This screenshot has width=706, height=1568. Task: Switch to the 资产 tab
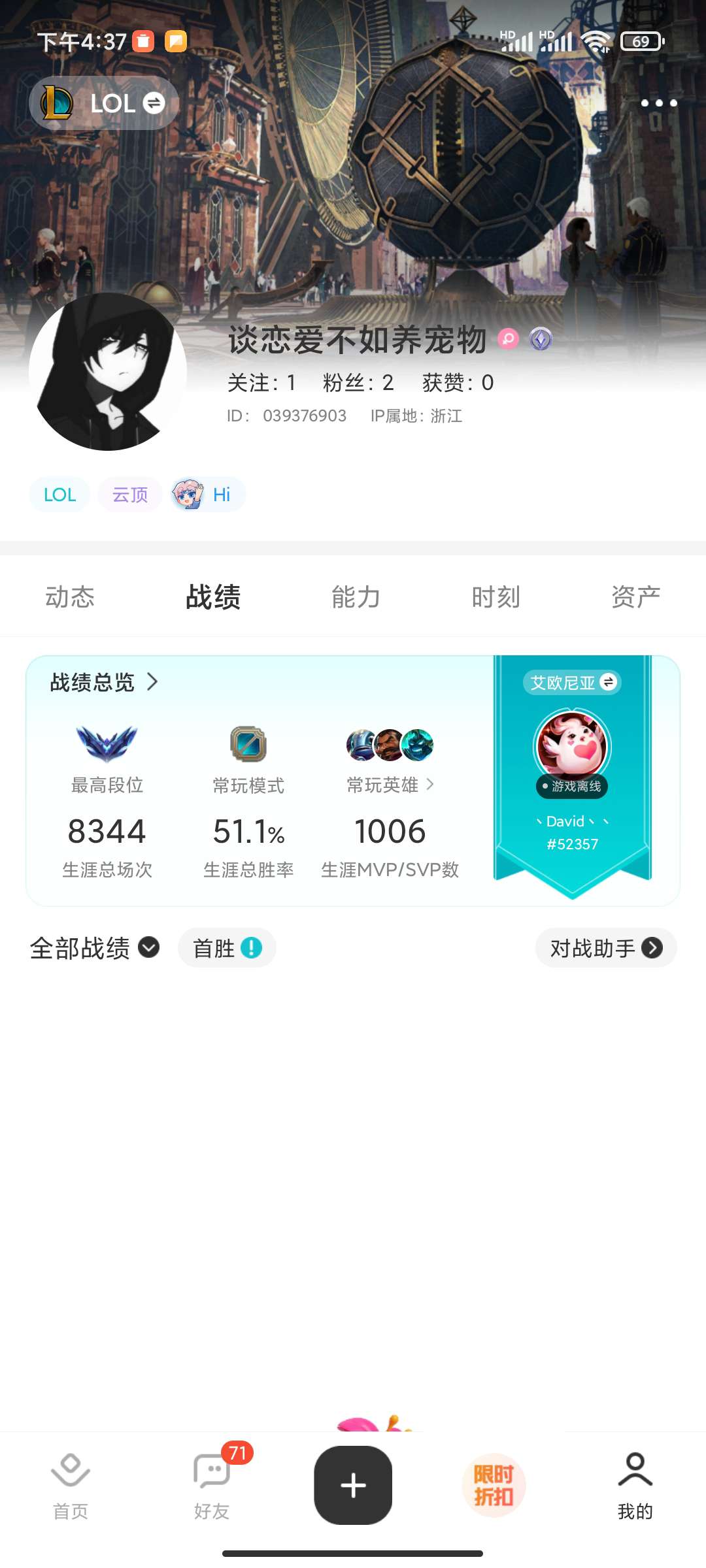(x=635, y=597)
